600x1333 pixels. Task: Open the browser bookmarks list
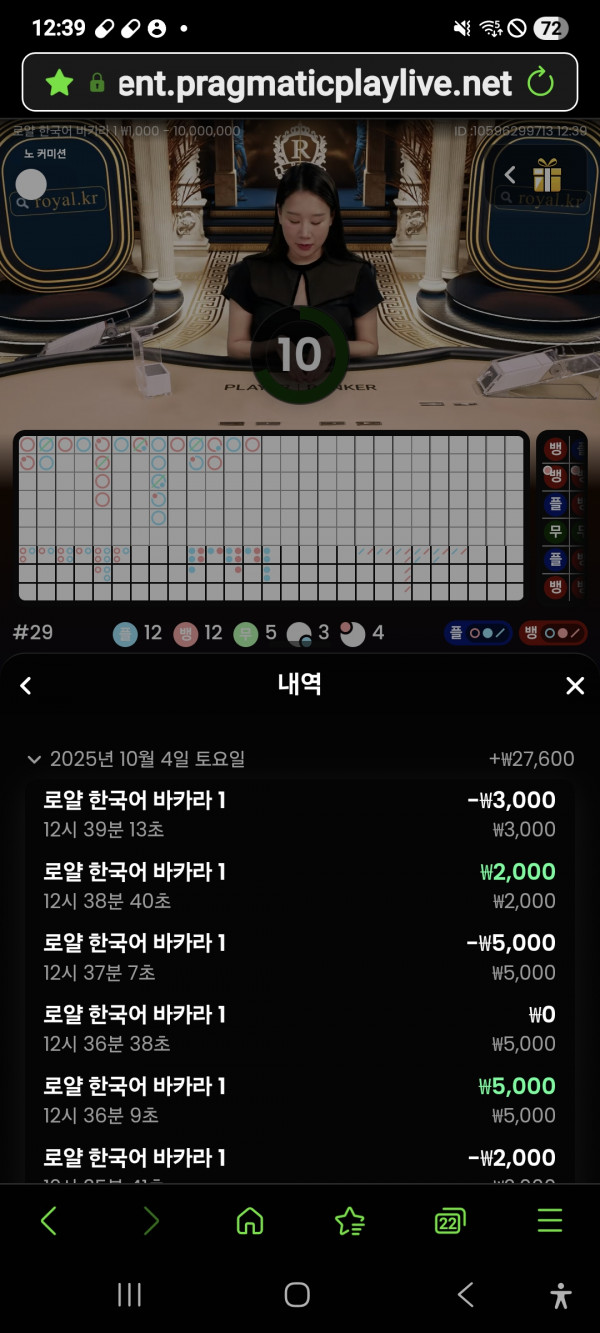[x=349, y=1221]
